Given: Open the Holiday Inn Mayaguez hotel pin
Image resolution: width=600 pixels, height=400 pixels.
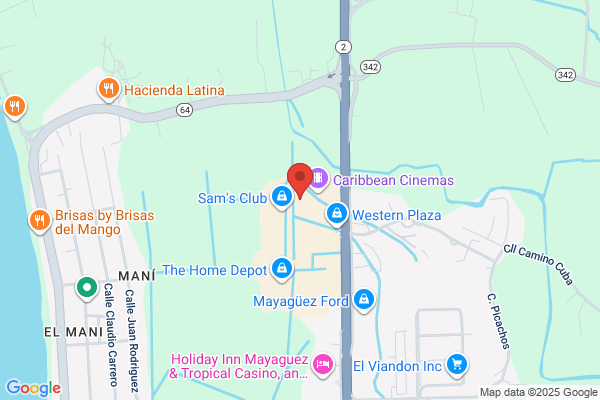Looking at the screenshot, I should 323,365.
